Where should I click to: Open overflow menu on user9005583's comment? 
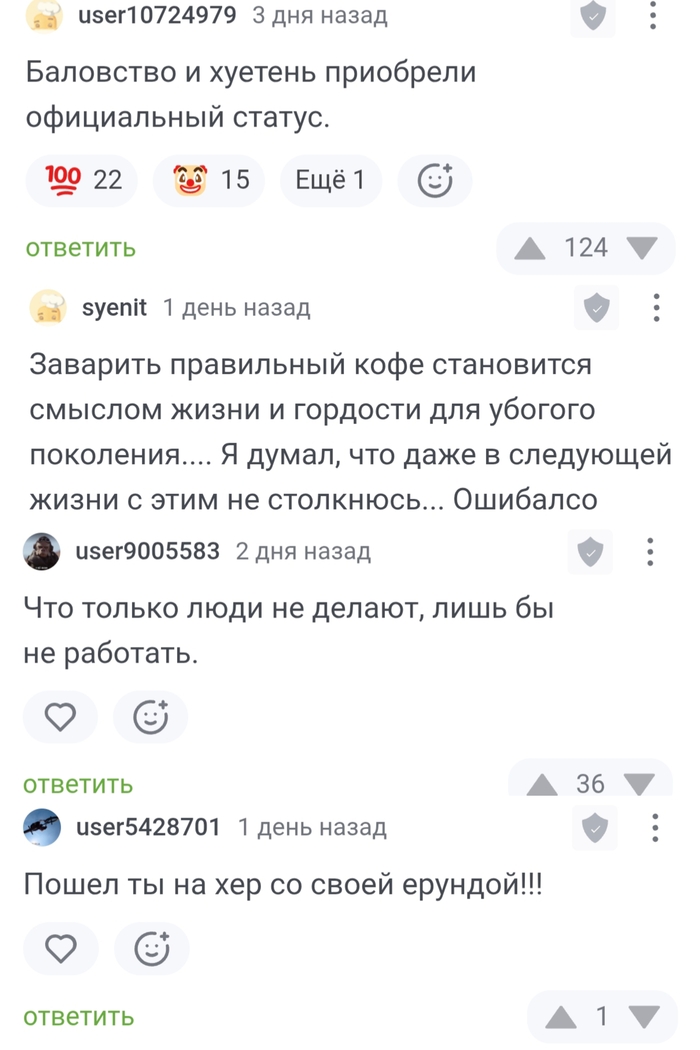[x=651, y=551]
